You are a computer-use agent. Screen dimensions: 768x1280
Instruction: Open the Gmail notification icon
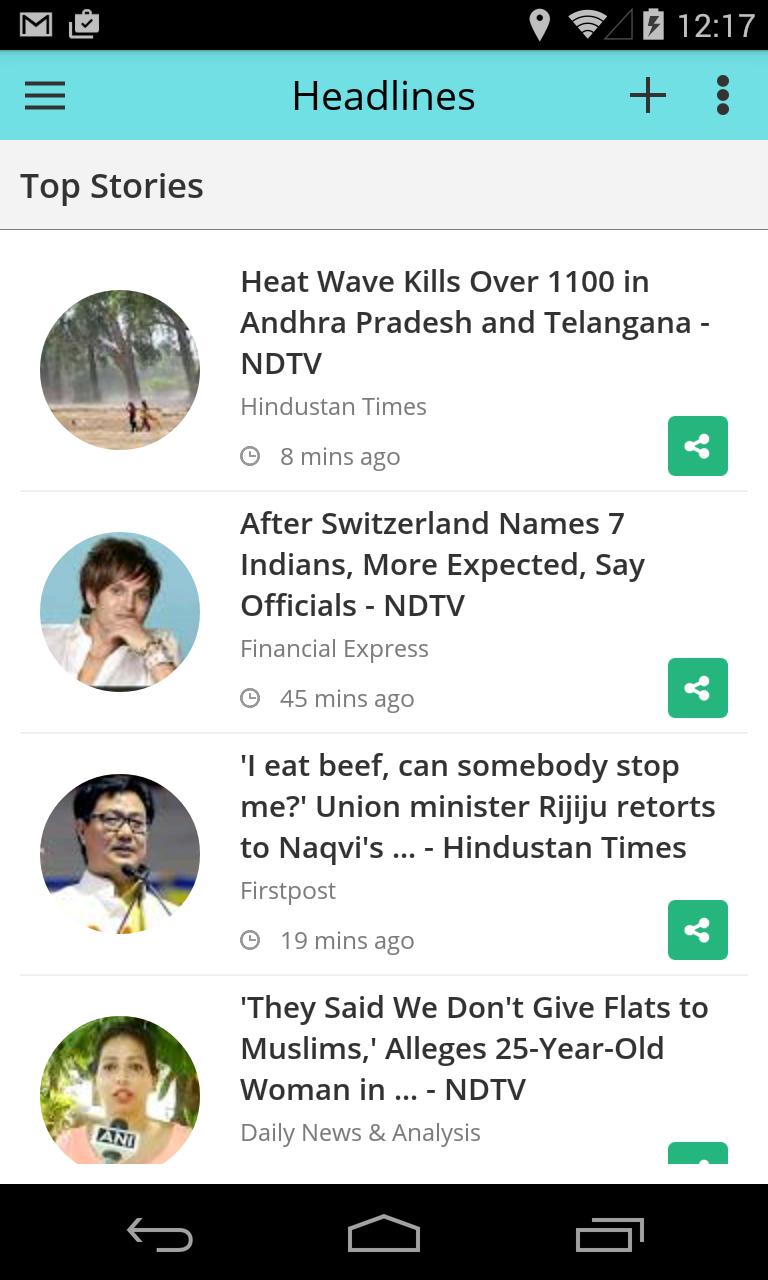[37, 24]
